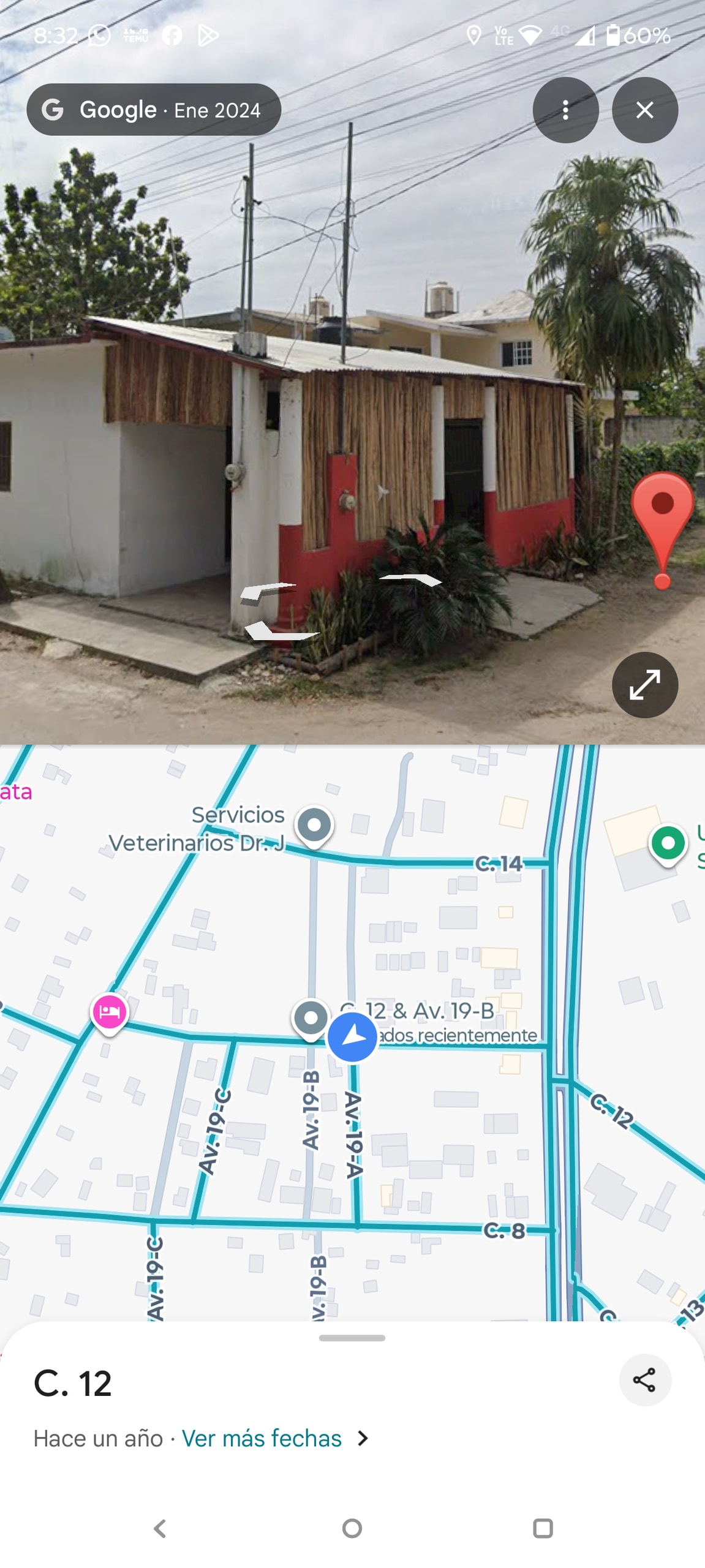Share the C. 12 location

point(644,1379)
